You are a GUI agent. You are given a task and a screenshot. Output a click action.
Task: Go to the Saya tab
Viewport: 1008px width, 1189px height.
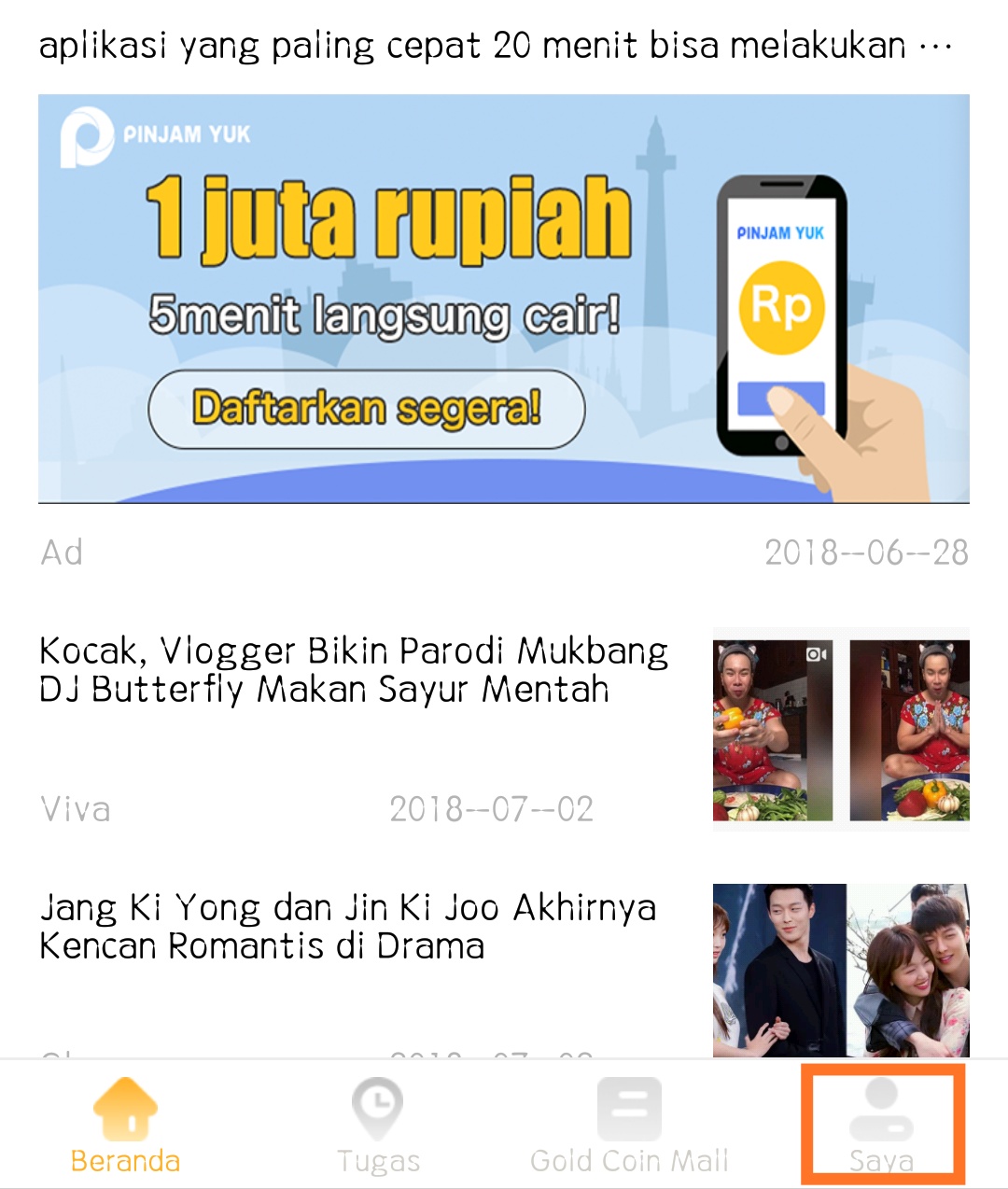tap(881, 1126)
